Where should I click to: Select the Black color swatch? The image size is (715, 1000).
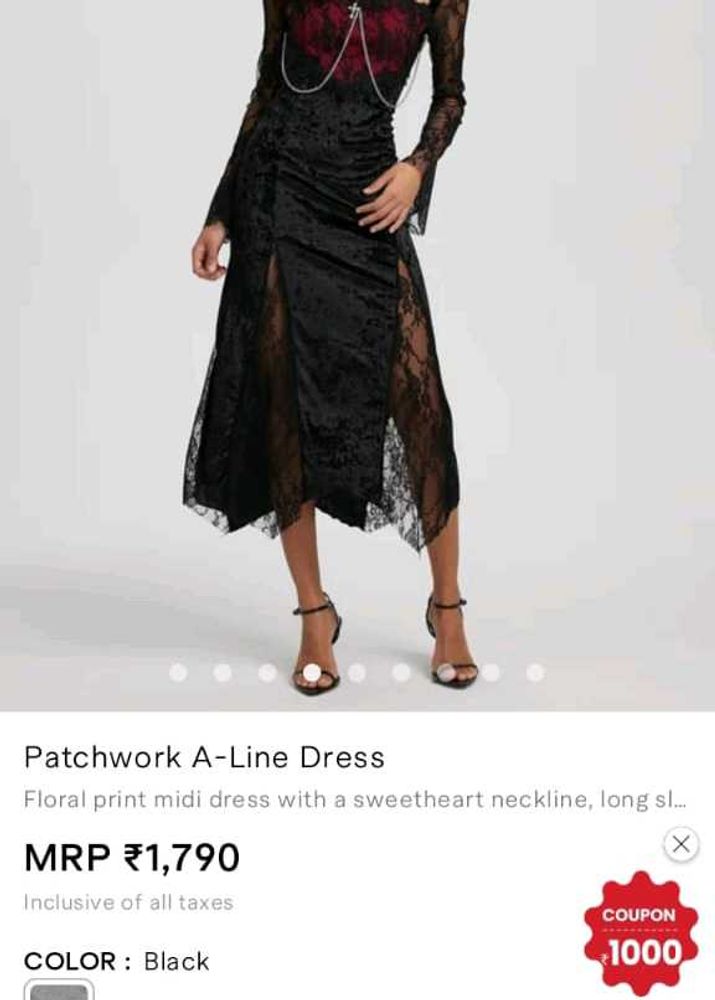pos(59,991)
